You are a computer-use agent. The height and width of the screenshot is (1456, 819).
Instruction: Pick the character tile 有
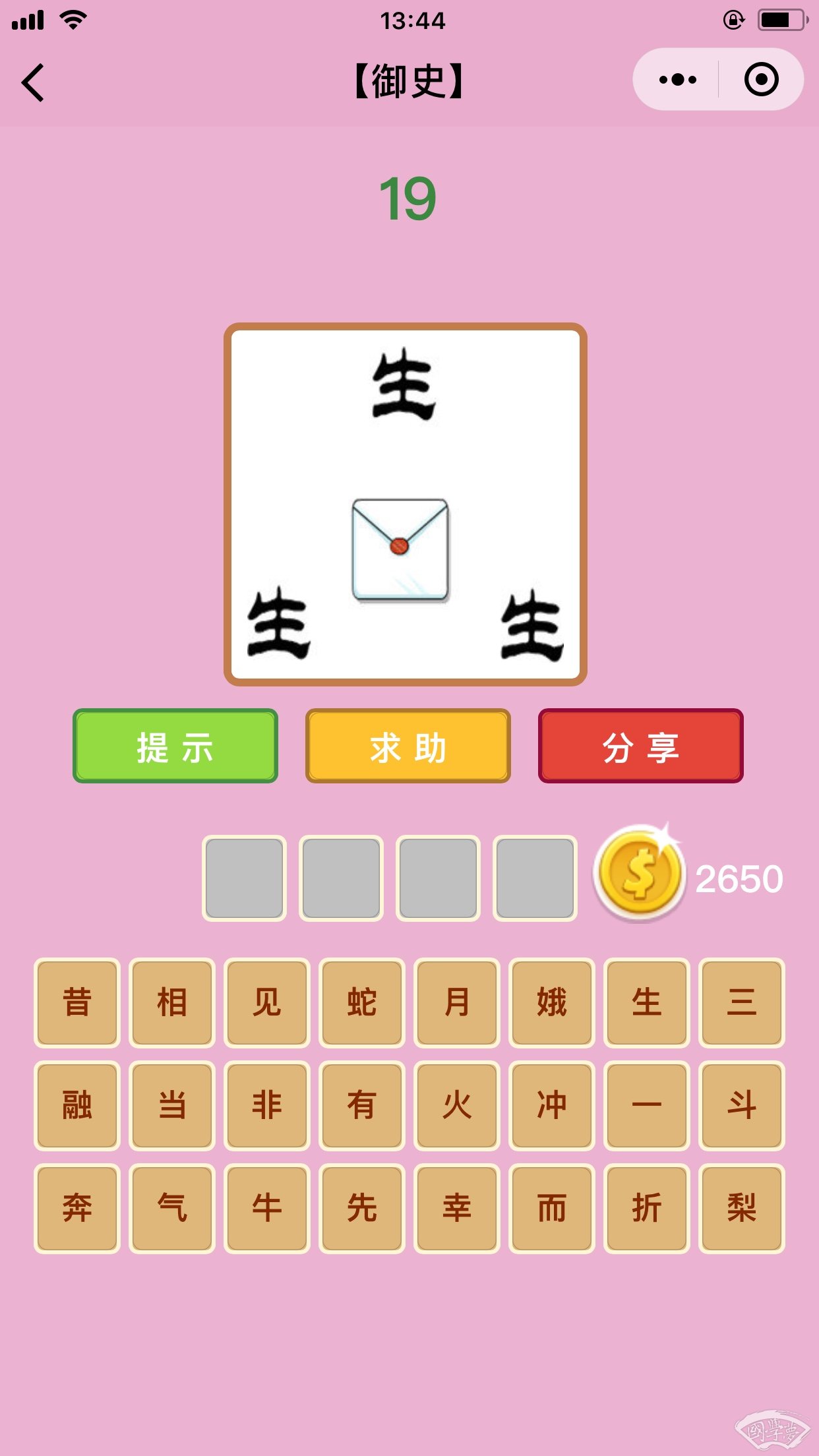pos(361,1105)
